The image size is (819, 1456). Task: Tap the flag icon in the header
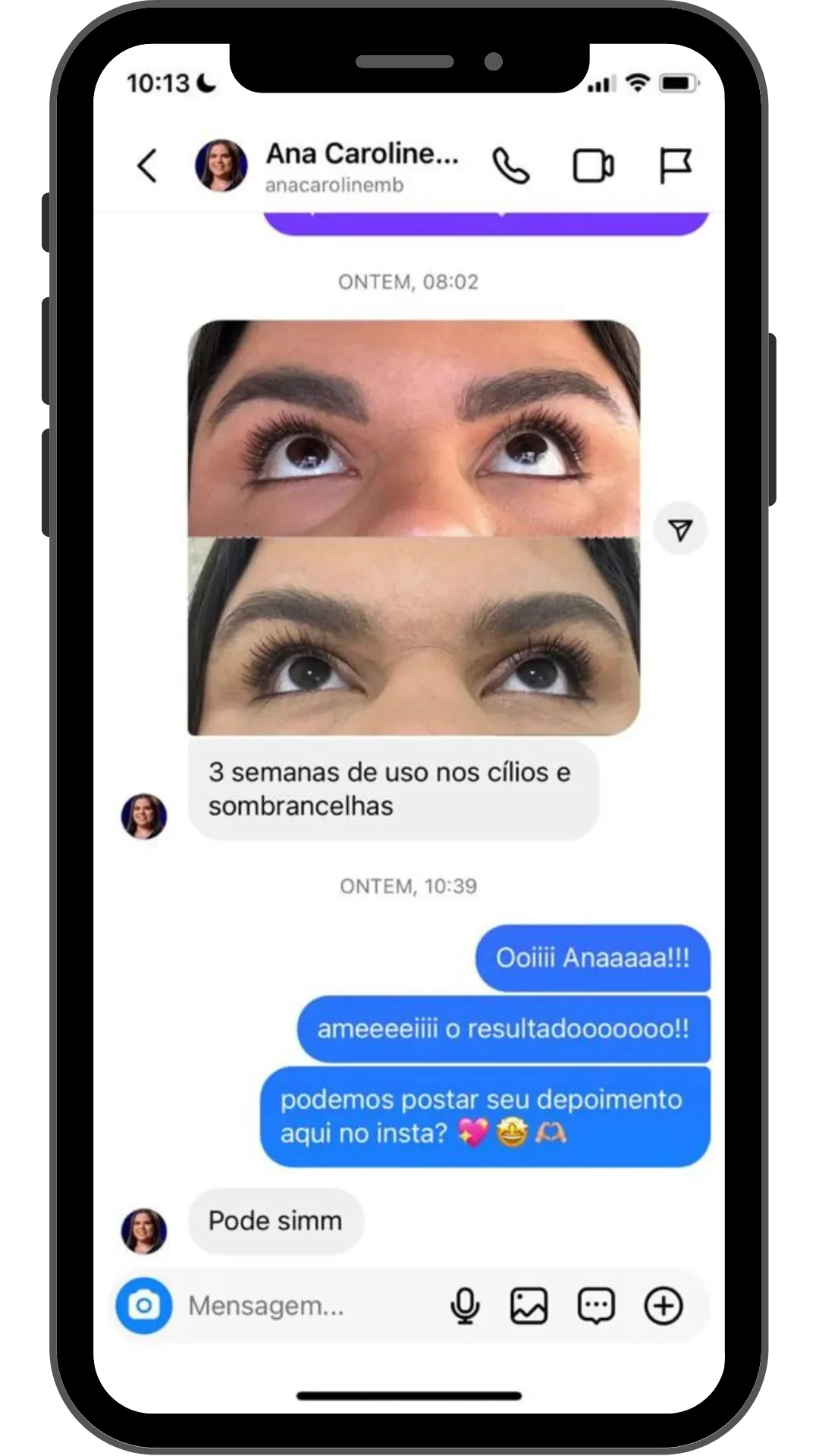674,165
